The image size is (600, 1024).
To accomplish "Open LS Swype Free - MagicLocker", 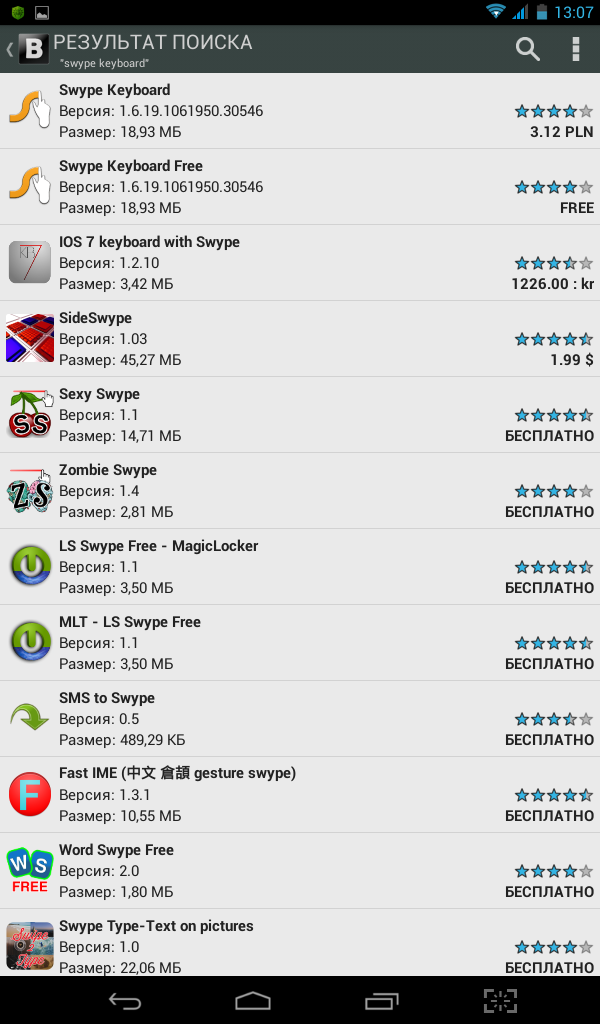I will (x=300, y=567).
